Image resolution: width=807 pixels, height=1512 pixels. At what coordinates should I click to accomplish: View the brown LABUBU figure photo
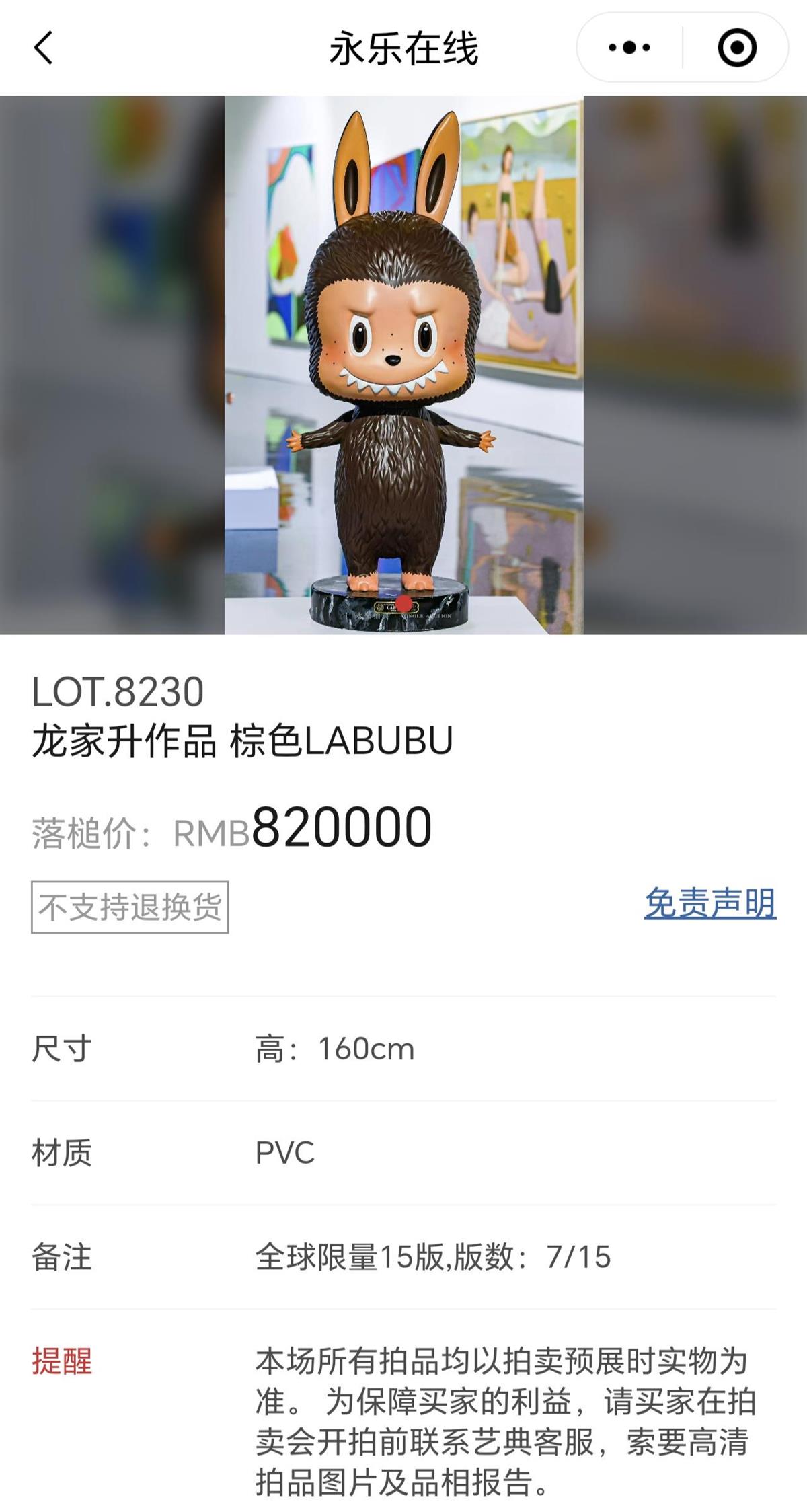(403, 370)
